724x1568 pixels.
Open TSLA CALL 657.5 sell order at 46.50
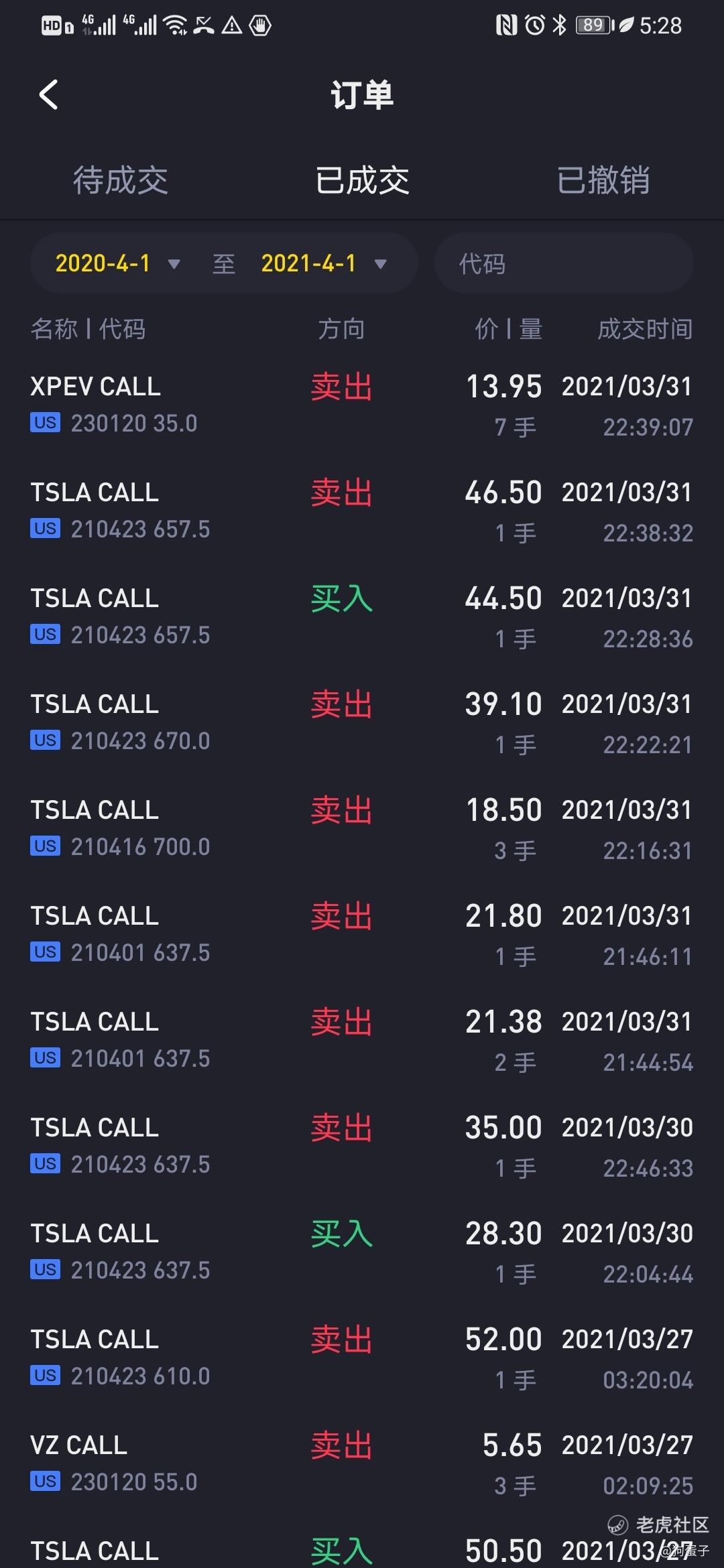(362, 511)
